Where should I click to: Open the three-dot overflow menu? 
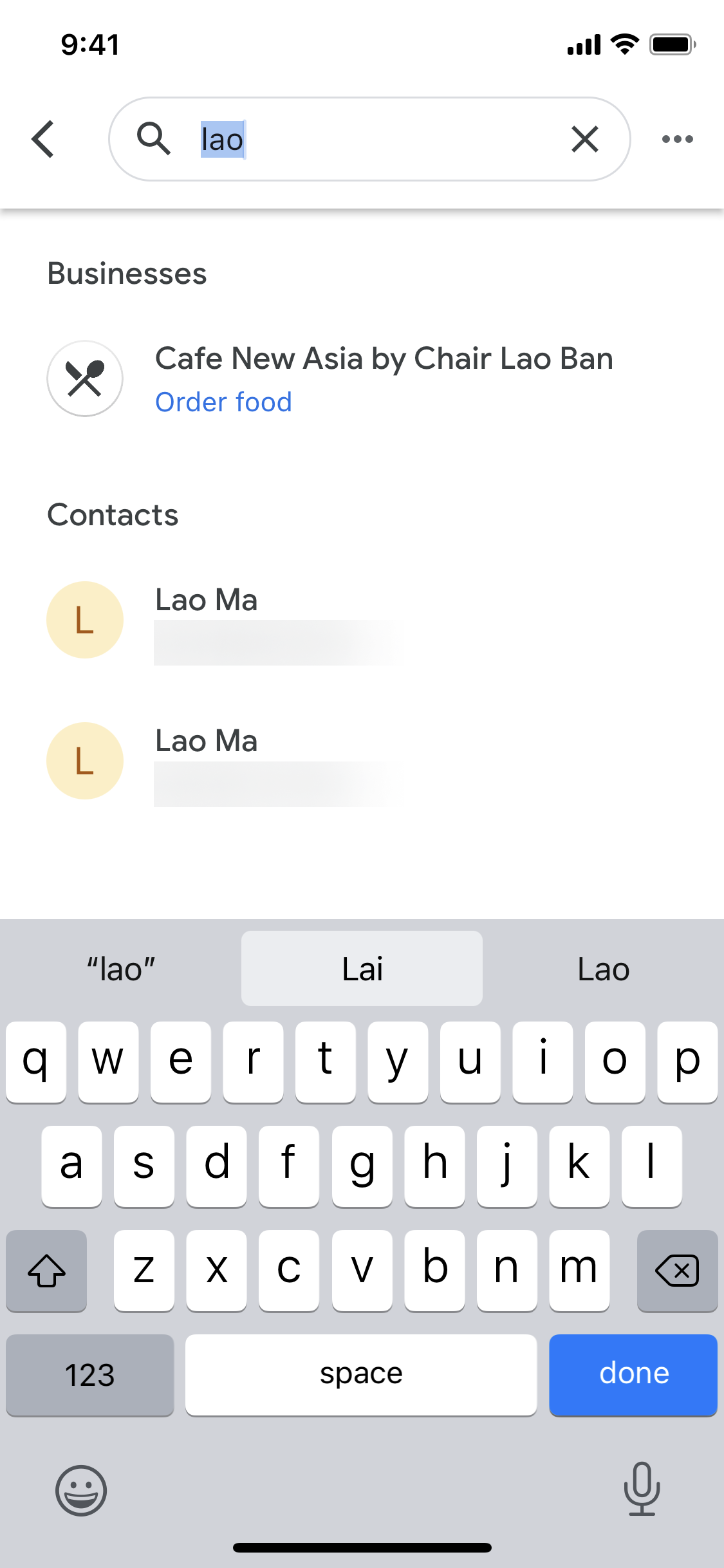coord(677,139)
